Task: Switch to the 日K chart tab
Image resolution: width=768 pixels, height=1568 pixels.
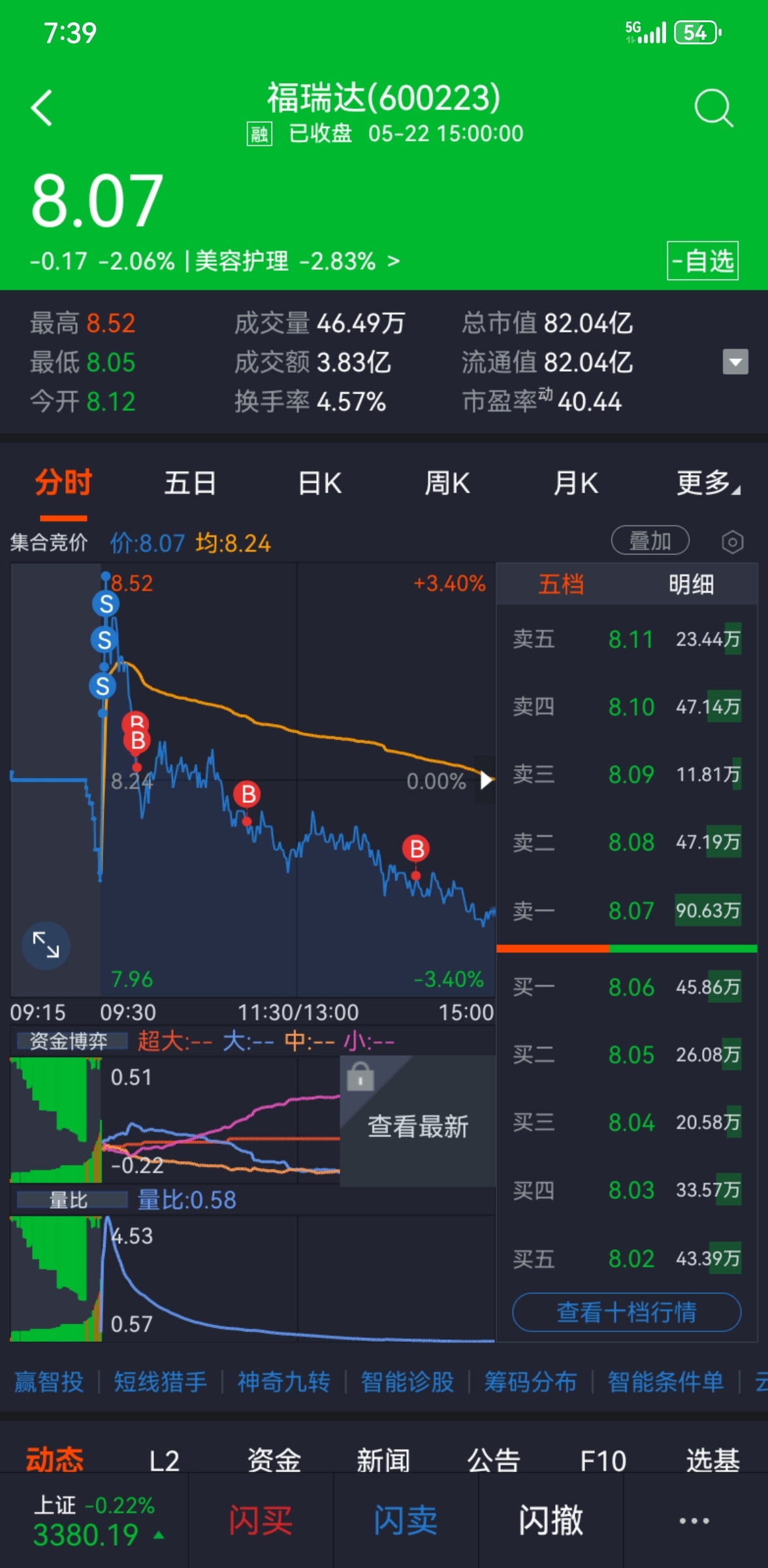Action: 320,483
